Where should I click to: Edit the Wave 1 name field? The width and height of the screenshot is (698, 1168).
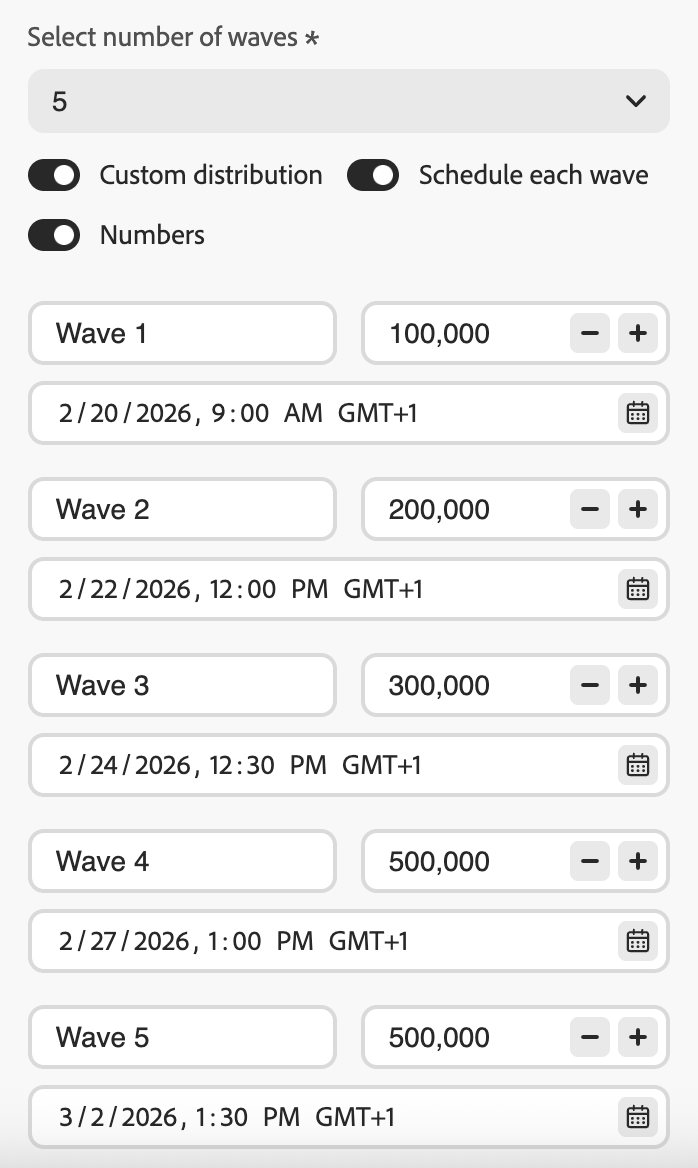182,333
